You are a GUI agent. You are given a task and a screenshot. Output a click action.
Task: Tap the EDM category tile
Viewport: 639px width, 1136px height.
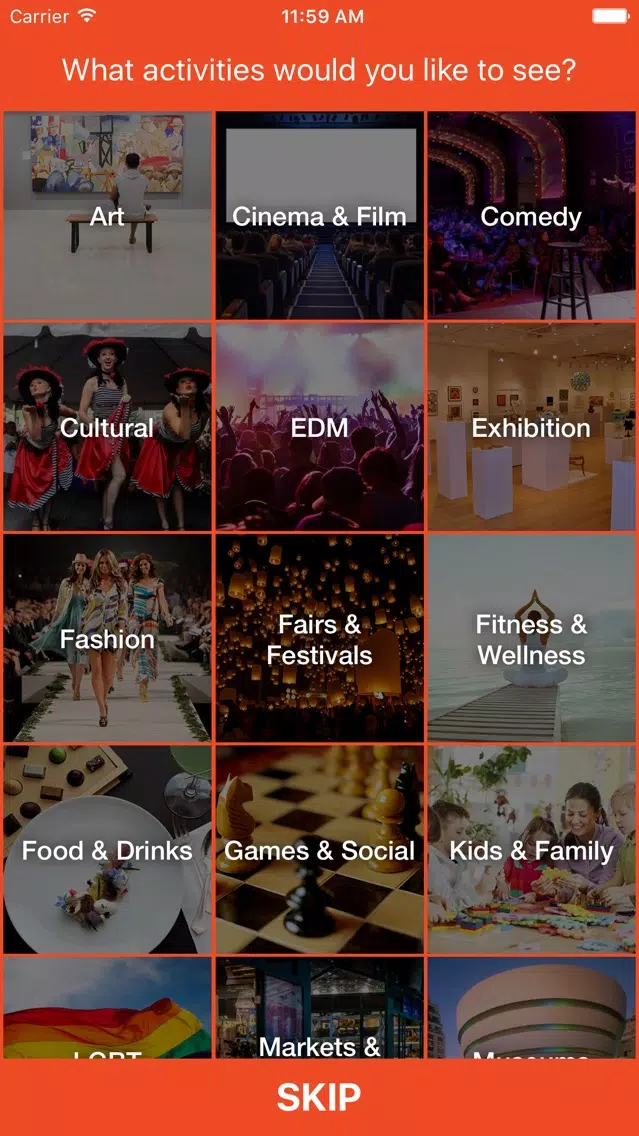[x=320, y=427]
